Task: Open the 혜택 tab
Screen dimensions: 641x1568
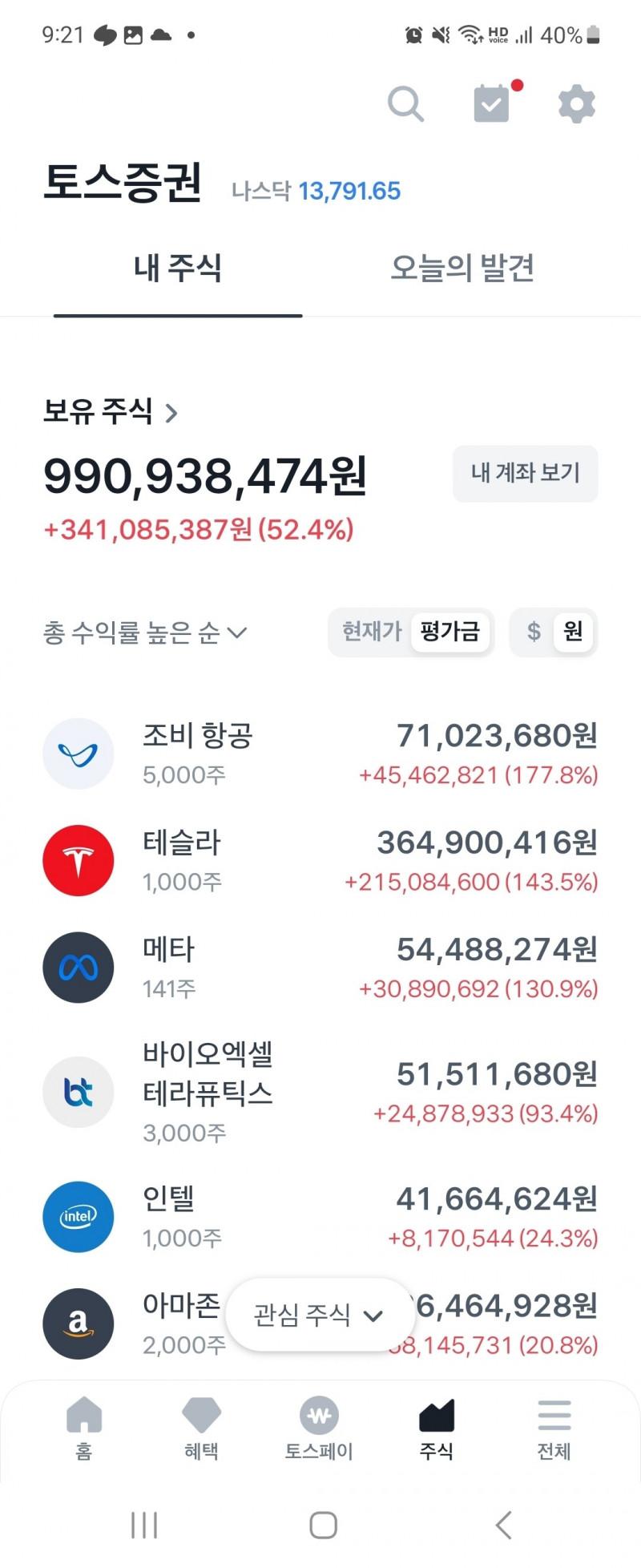Action: click(x=201, y=1429)
